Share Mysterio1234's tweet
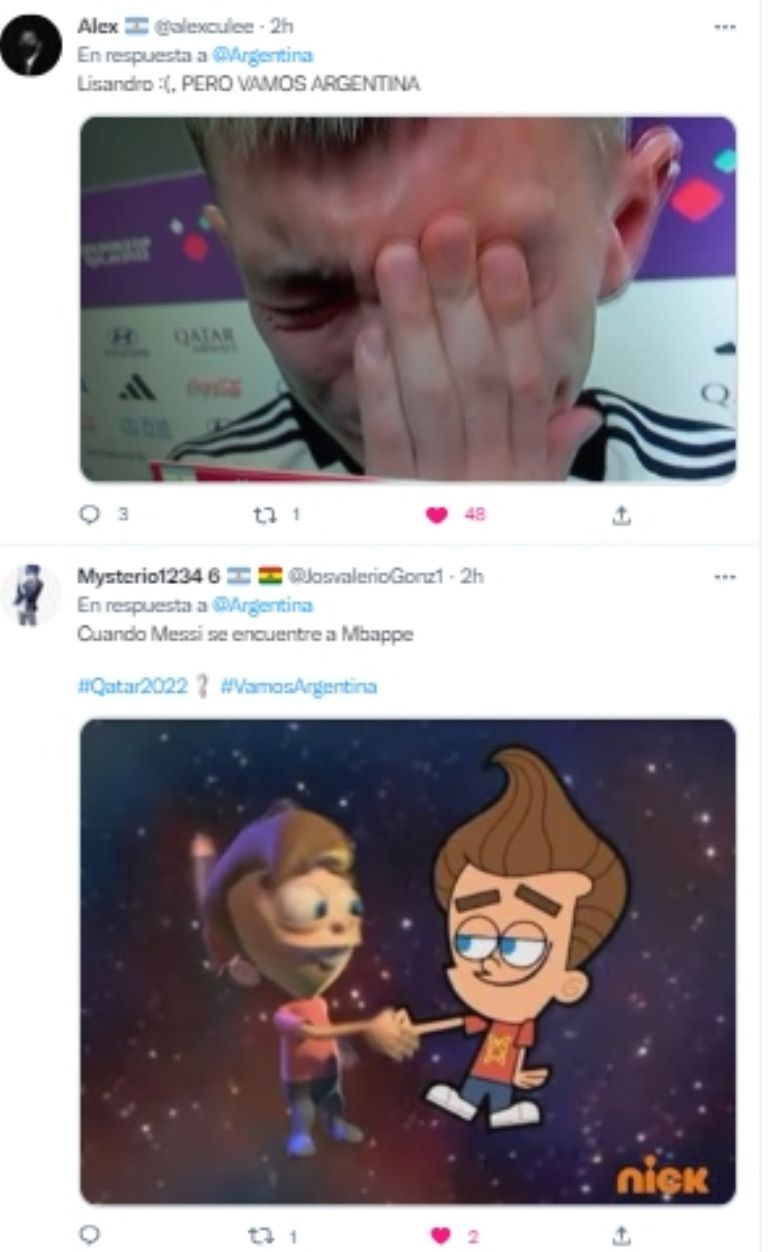Image resolution: width=768 pixels, height=1252 pixels. pyautogui.click(x=621, y=1236)
